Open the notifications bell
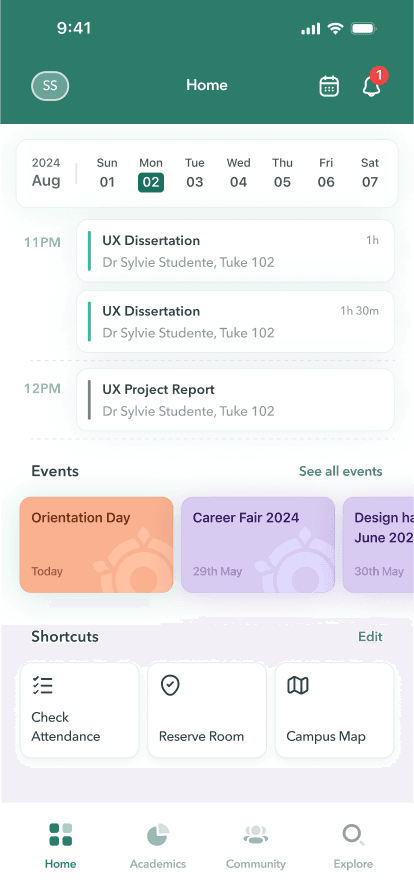The image size is (414, 896). click(372, 86)
